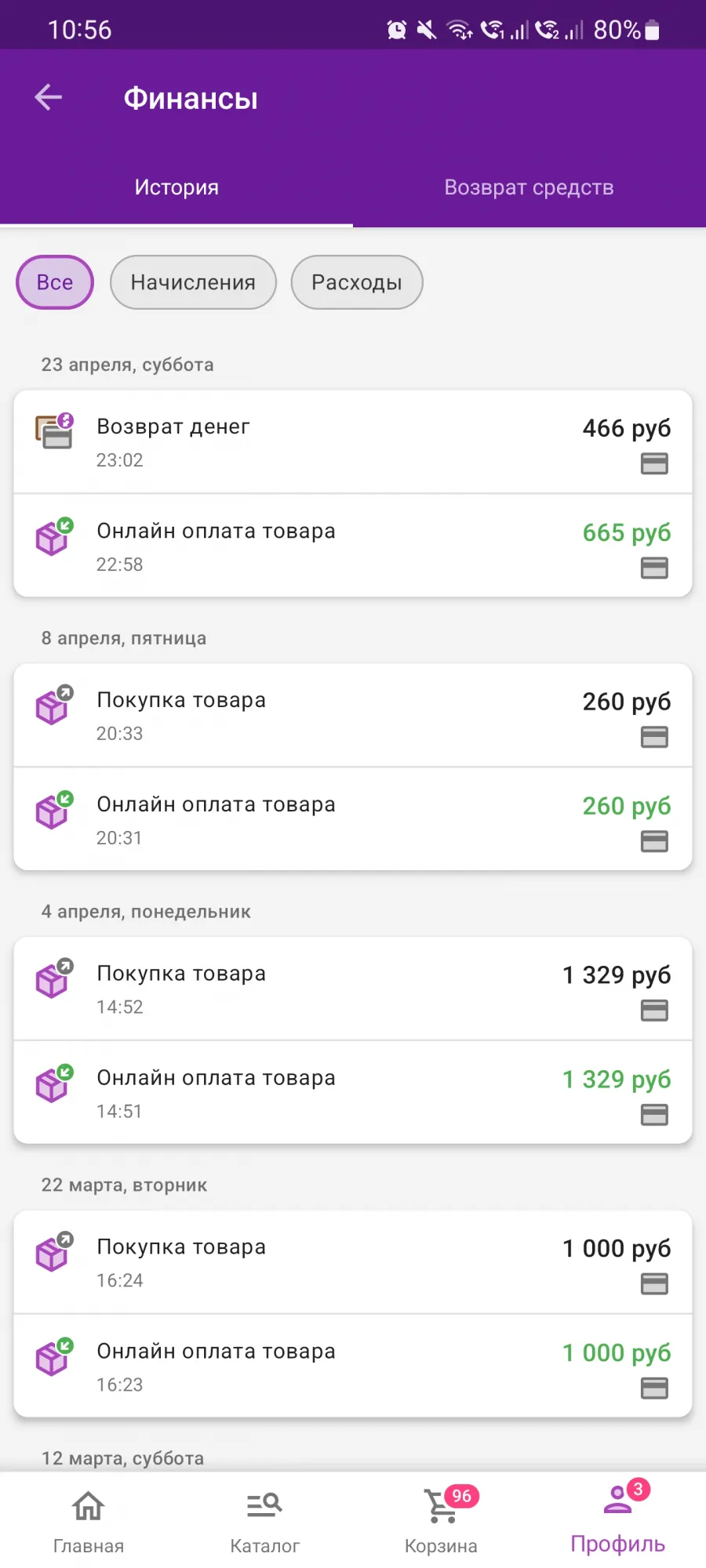Open Онлайн оплата товара at 14:51
This screenshot has width=706, height=1568.
[x=353, y=1093]
